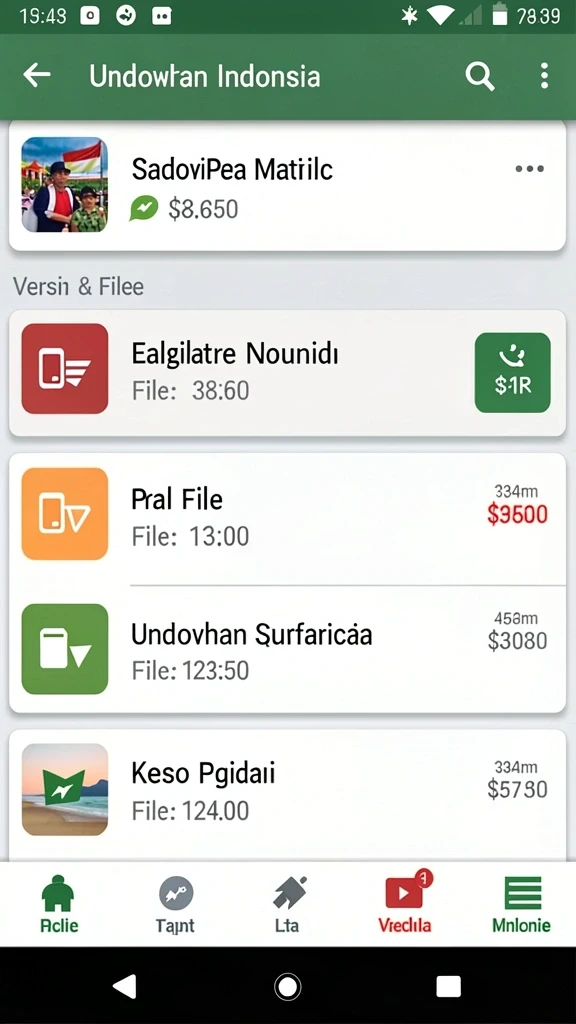Image resolution: width=576 pixels, height=1024 pixels.
Task: Tap the green $1R call button
Action: (x=513, y=373)
